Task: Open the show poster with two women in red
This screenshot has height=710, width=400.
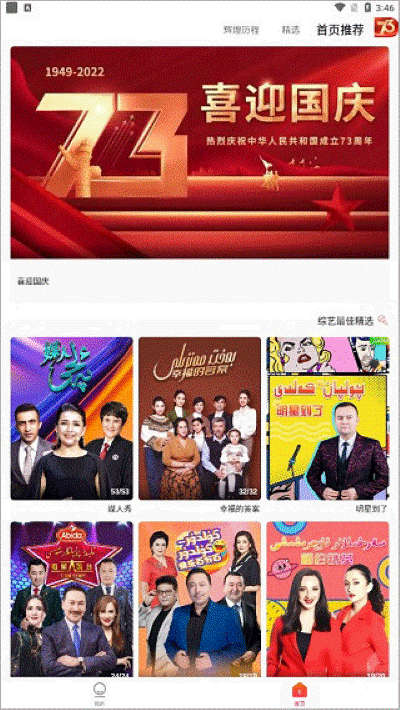Action: coord(328,599)
